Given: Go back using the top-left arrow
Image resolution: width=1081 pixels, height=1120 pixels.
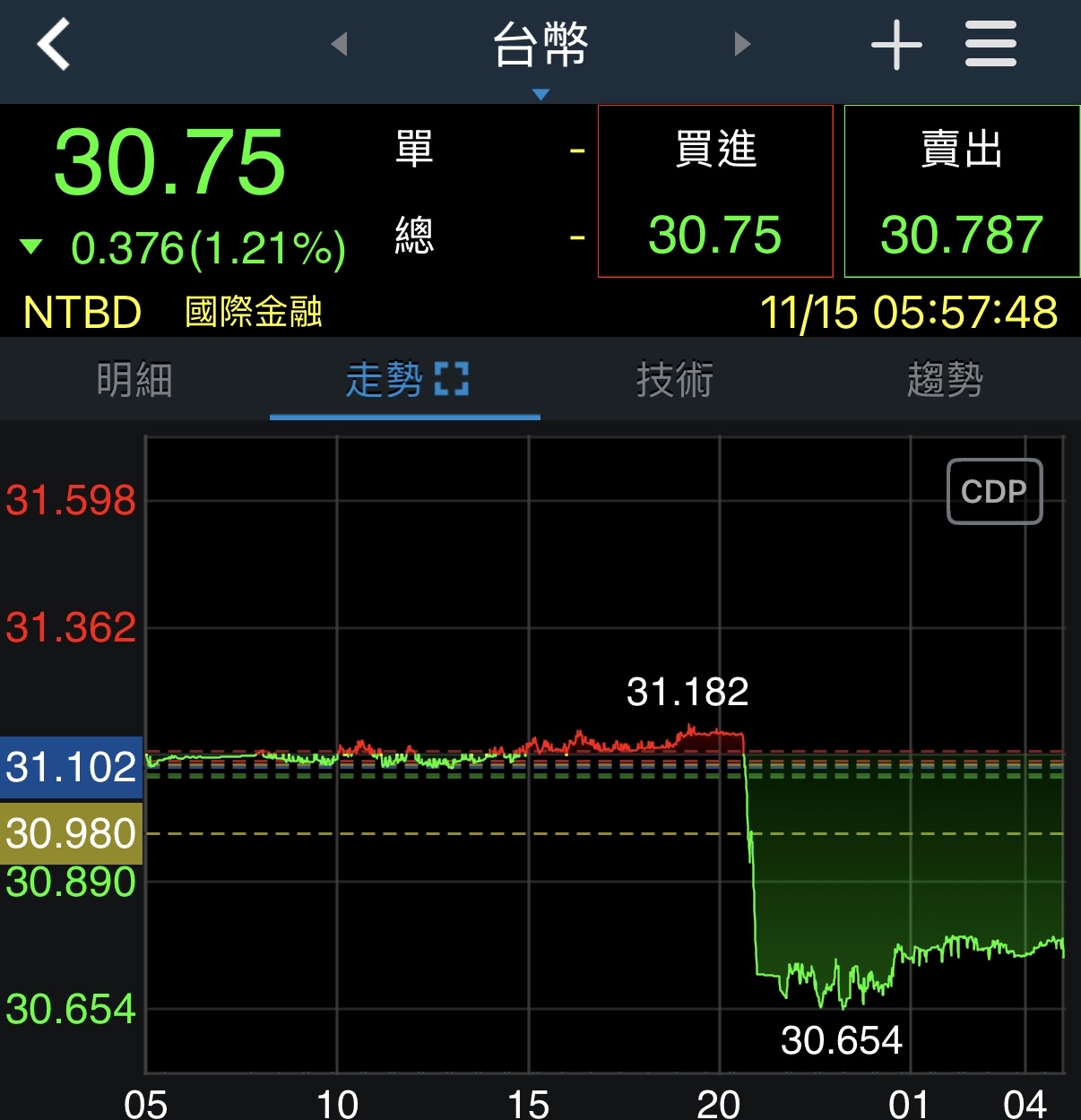Looking at the screenshot, I should point(54,45).
